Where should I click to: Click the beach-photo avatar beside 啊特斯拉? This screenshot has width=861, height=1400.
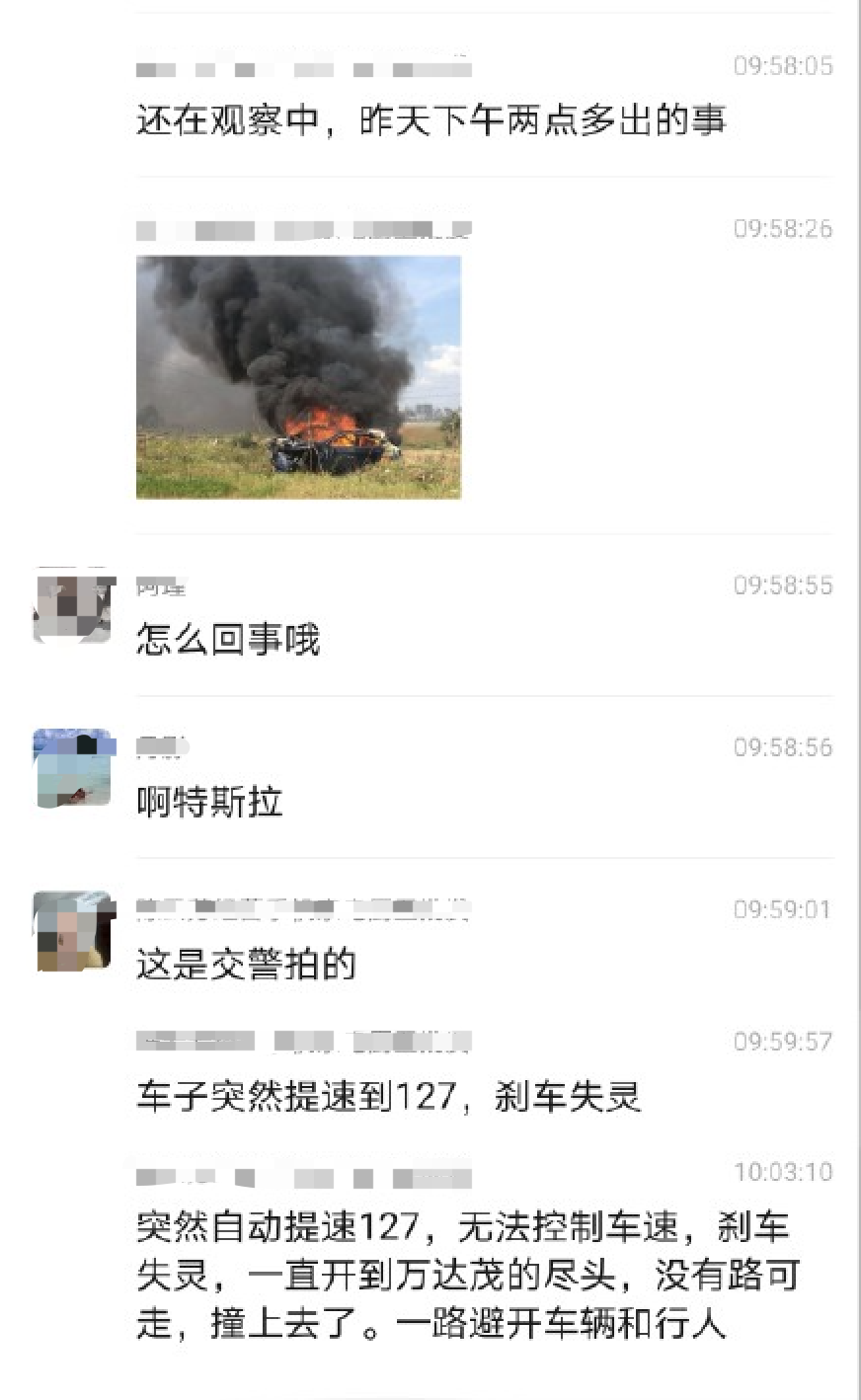[71, 770]
